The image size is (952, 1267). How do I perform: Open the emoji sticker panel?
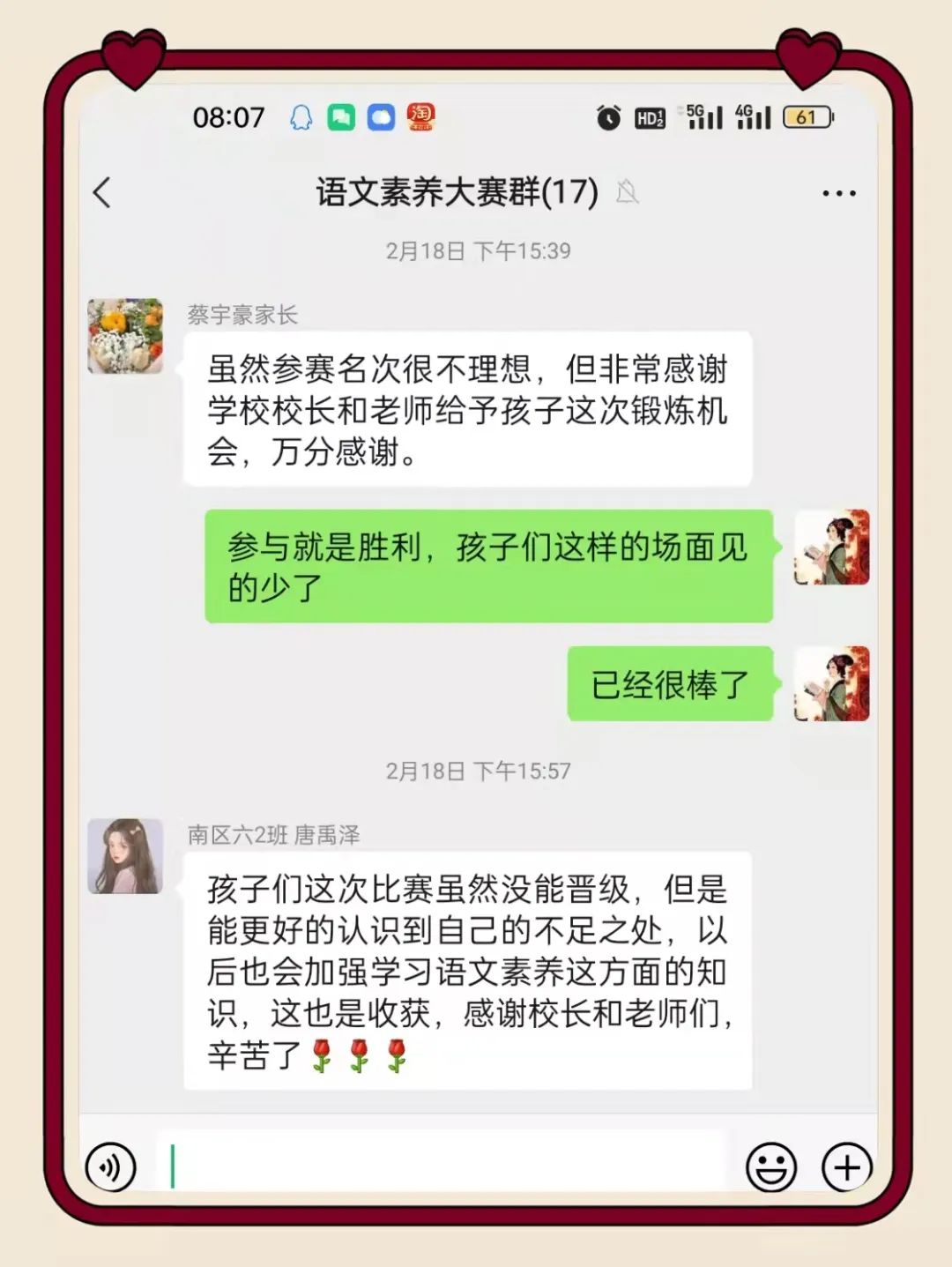pyautogui.click(x=770, y=1167)
